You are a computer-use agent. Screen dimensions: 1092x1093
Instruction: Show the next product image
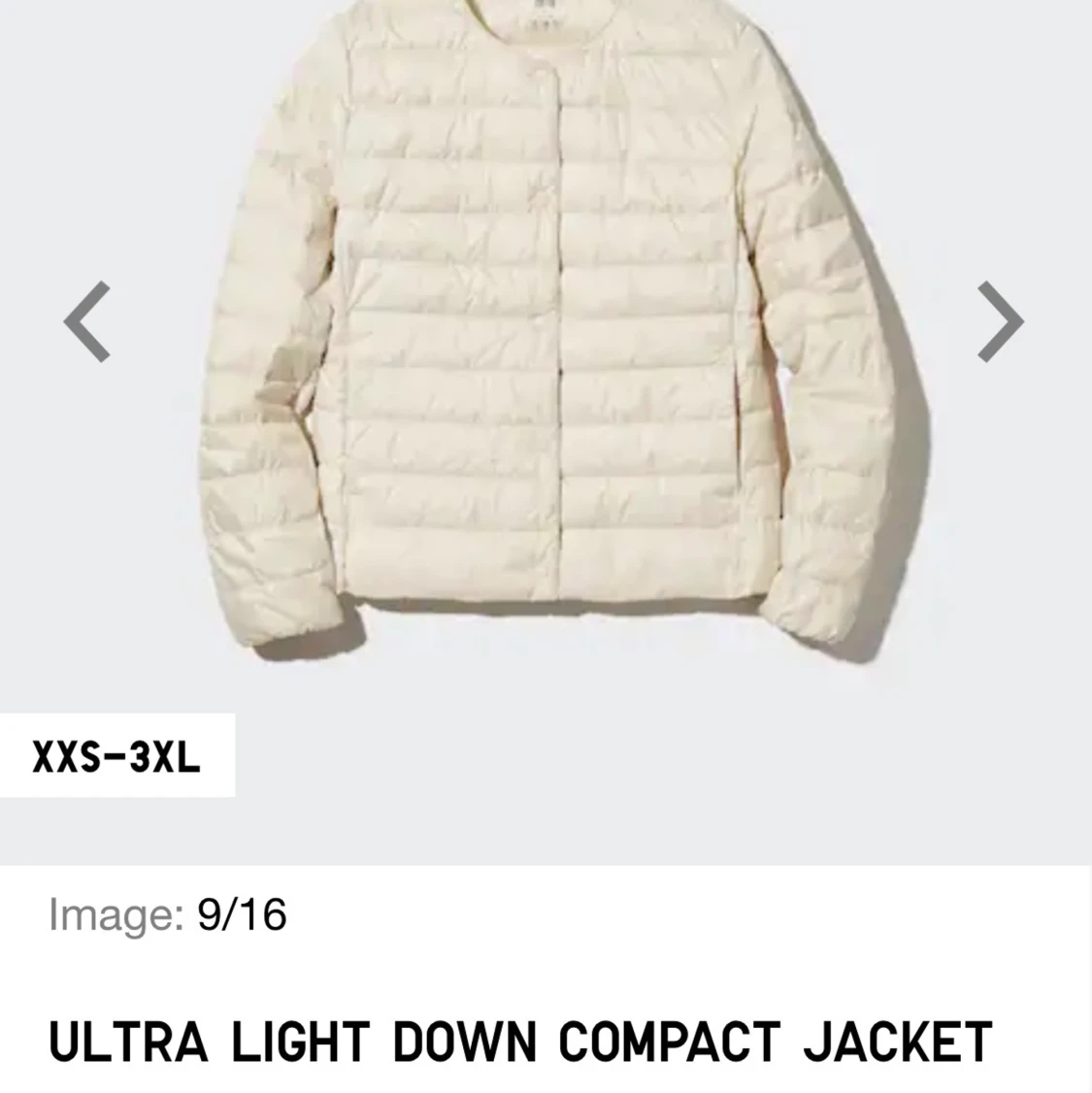click(x=1000, y=321)
